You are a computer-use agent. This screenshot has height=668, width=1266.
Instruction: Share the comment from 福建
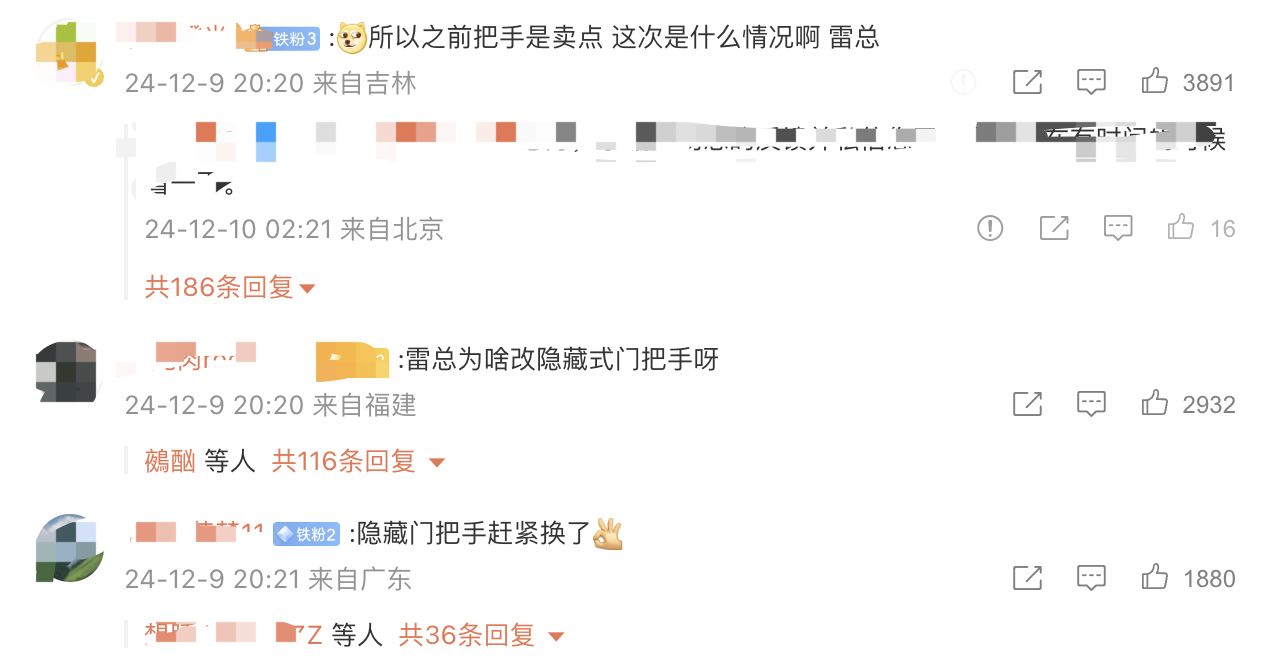pyautogui.click(x=1027, y=404)
